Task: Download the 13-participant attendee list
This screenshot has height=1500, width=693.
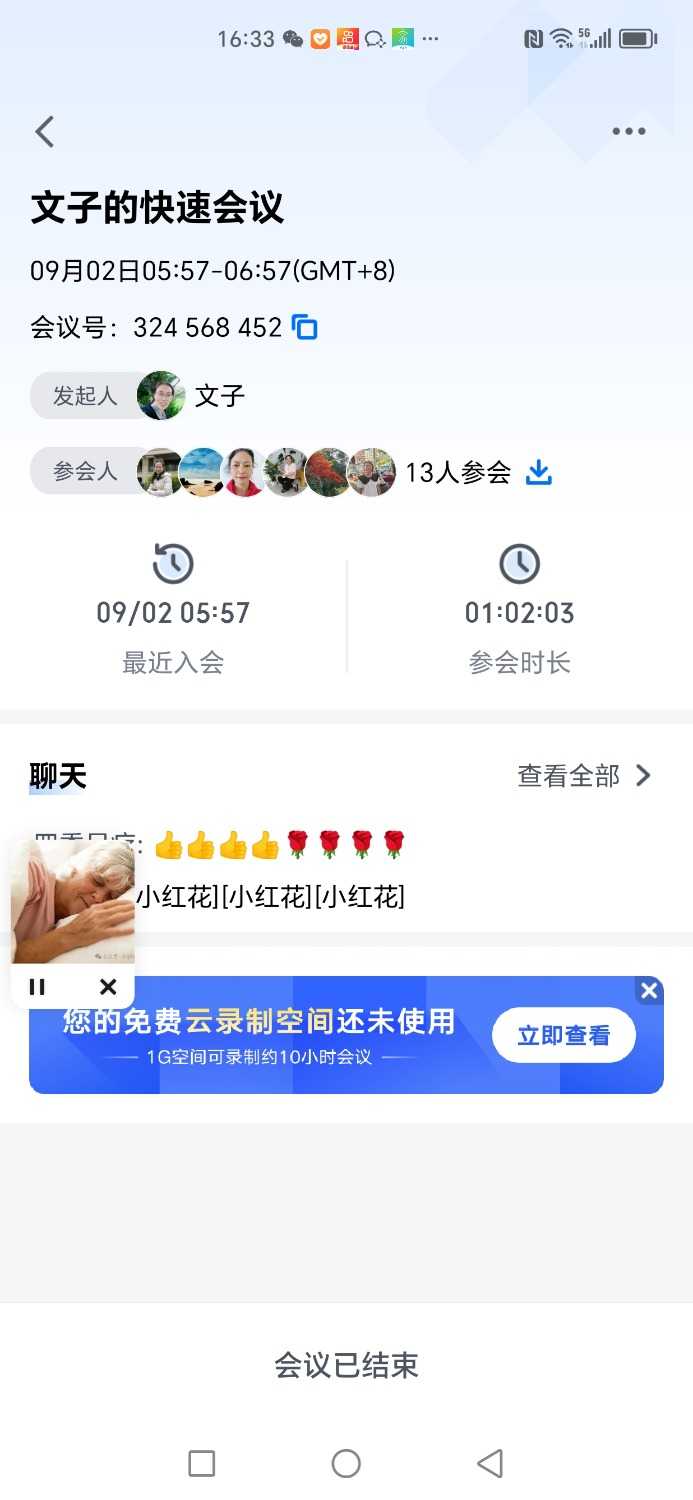Action: point(539,472)
